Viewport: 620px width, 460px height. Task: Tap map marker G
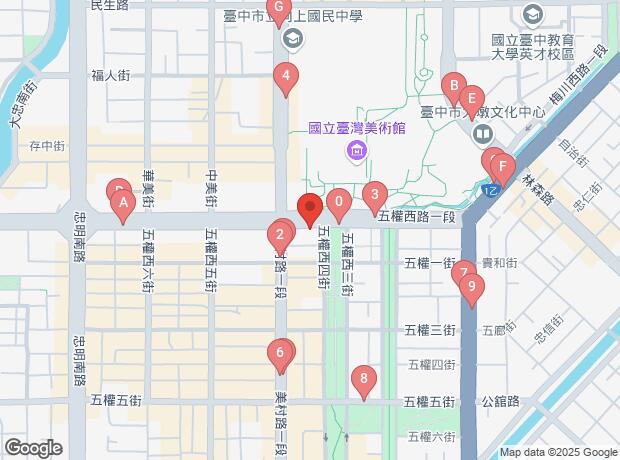[280, 9]
